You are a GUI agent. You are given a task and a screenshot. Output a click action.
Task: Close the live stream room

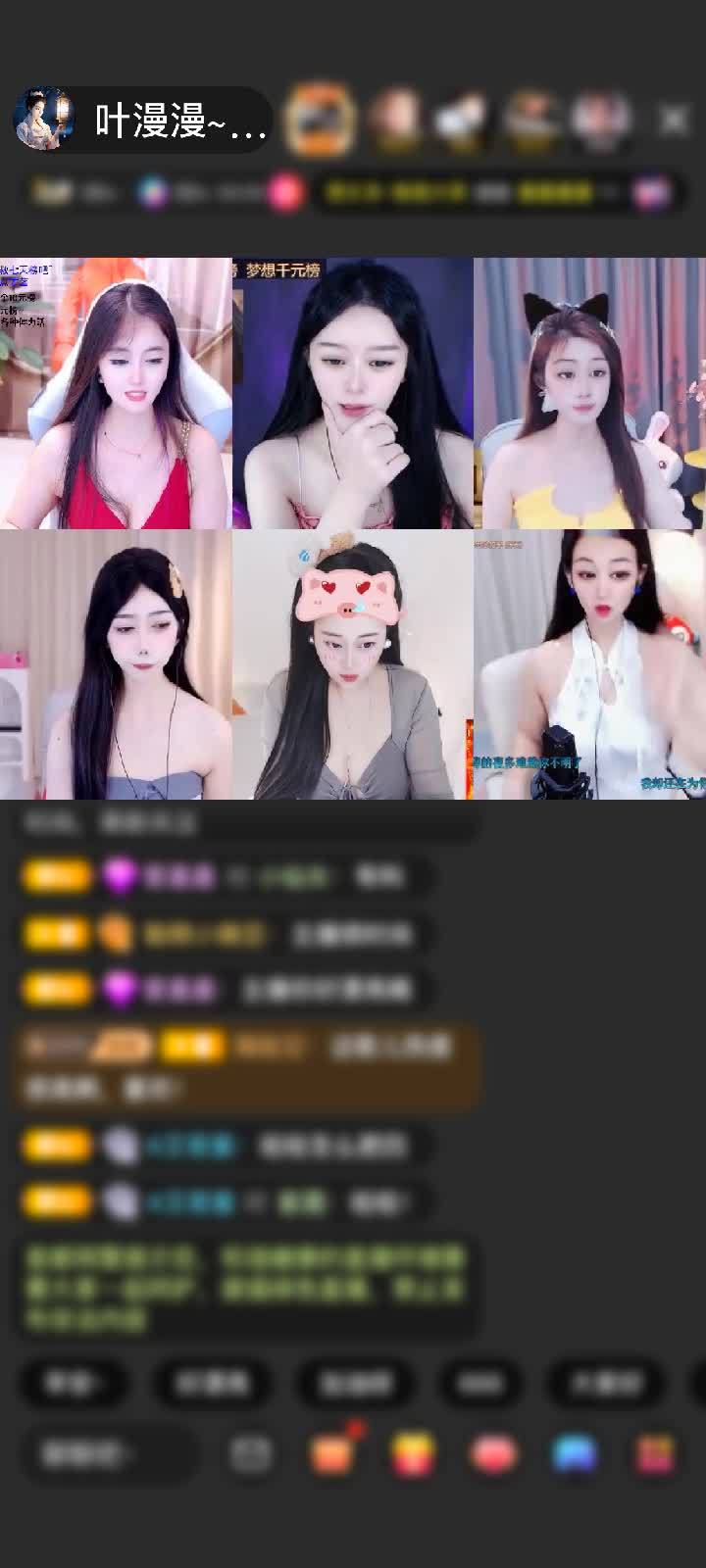(x=674, y=121)
